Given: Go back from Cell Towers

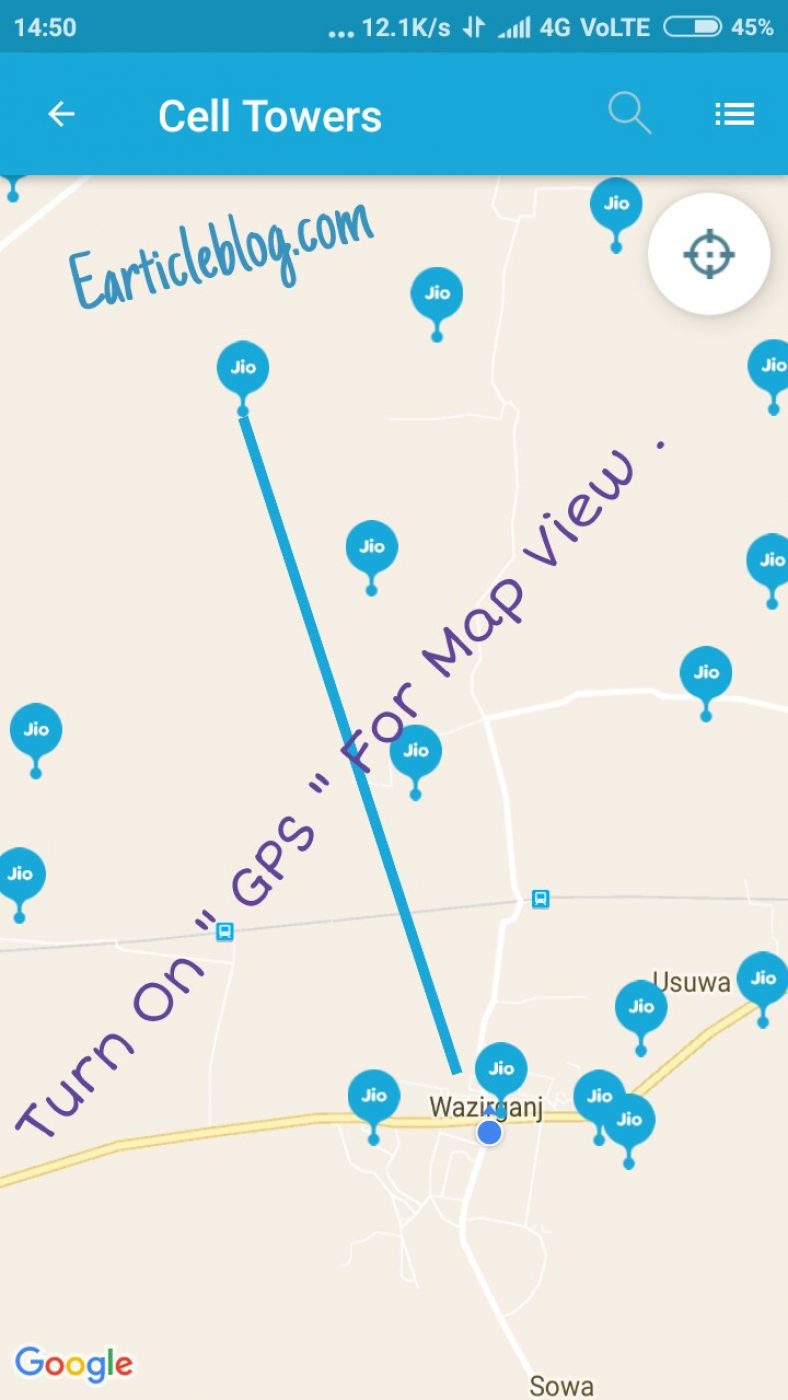Looking at the screenshot, I should pyautogui.click(x=61, y=115).
